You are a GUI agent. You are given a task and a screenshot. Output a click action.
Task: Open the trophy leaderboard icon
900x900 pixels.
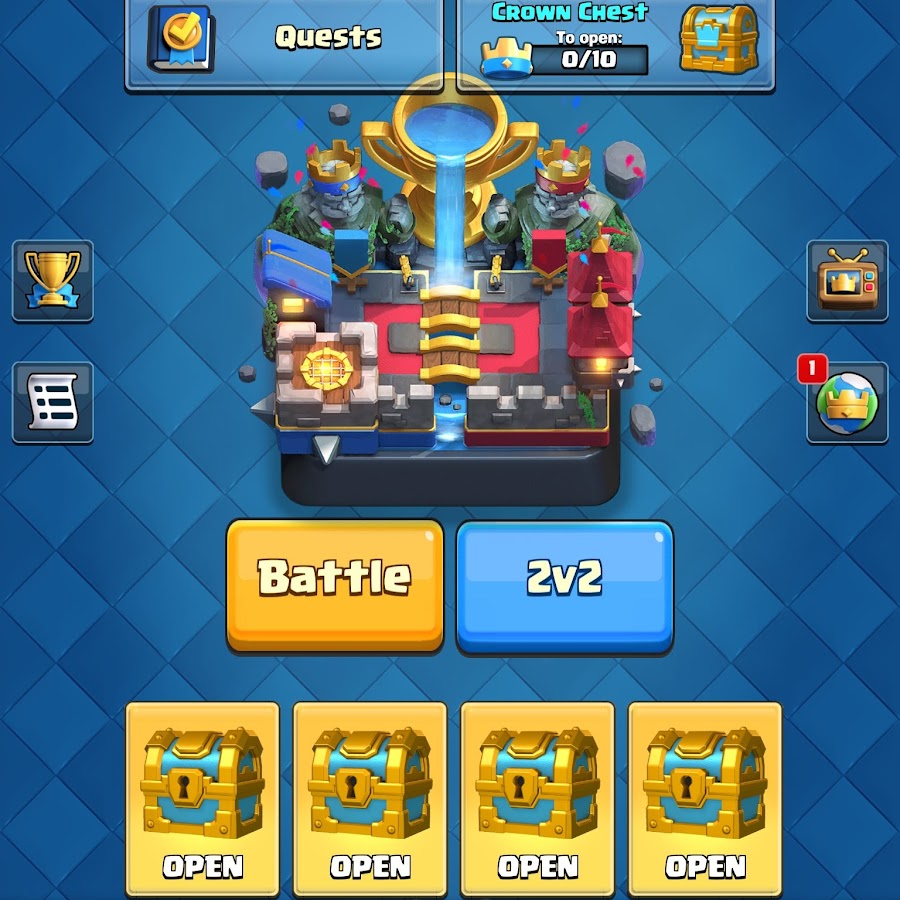[x=53, y=280]
